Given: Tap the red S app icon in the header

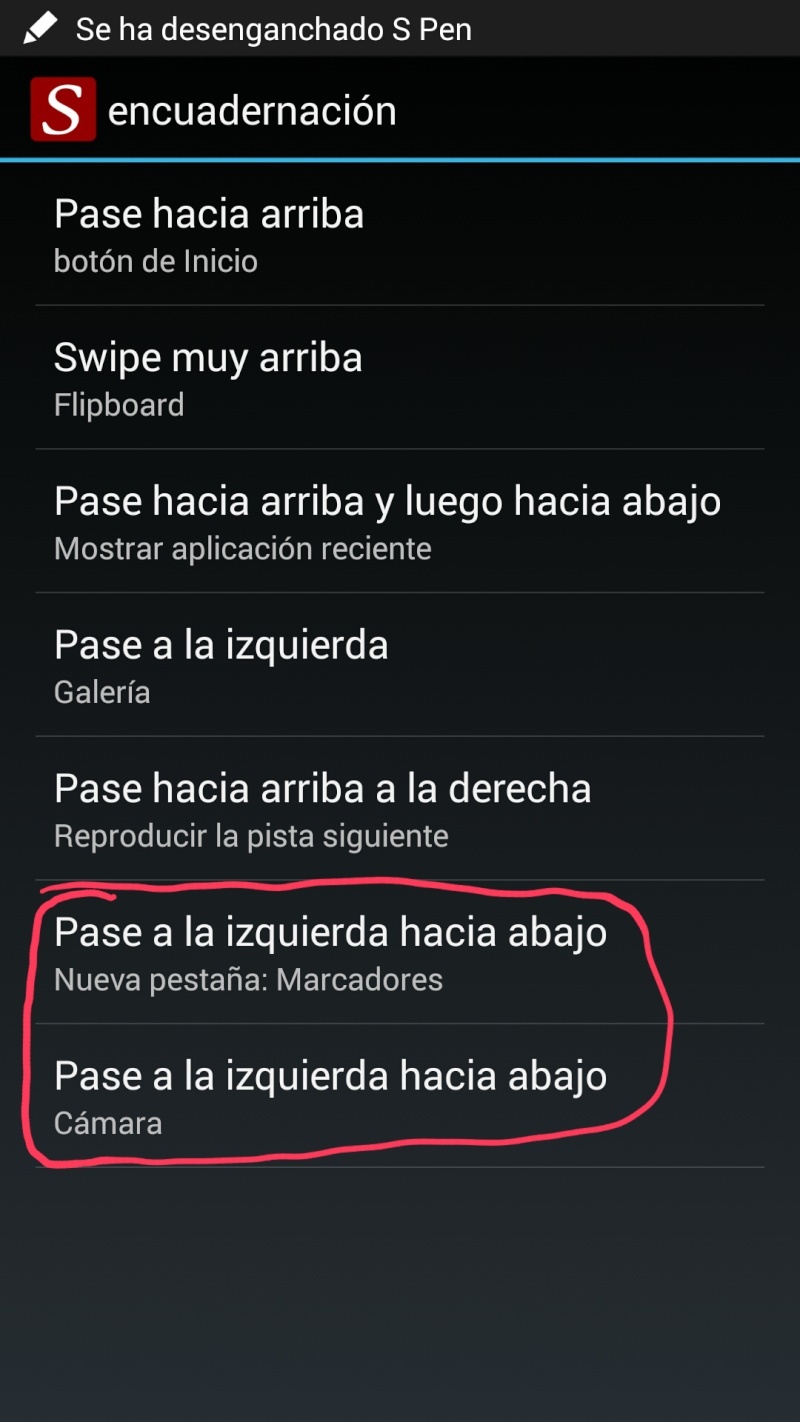Looking at the screenshot, I should [x=63, y=109].
